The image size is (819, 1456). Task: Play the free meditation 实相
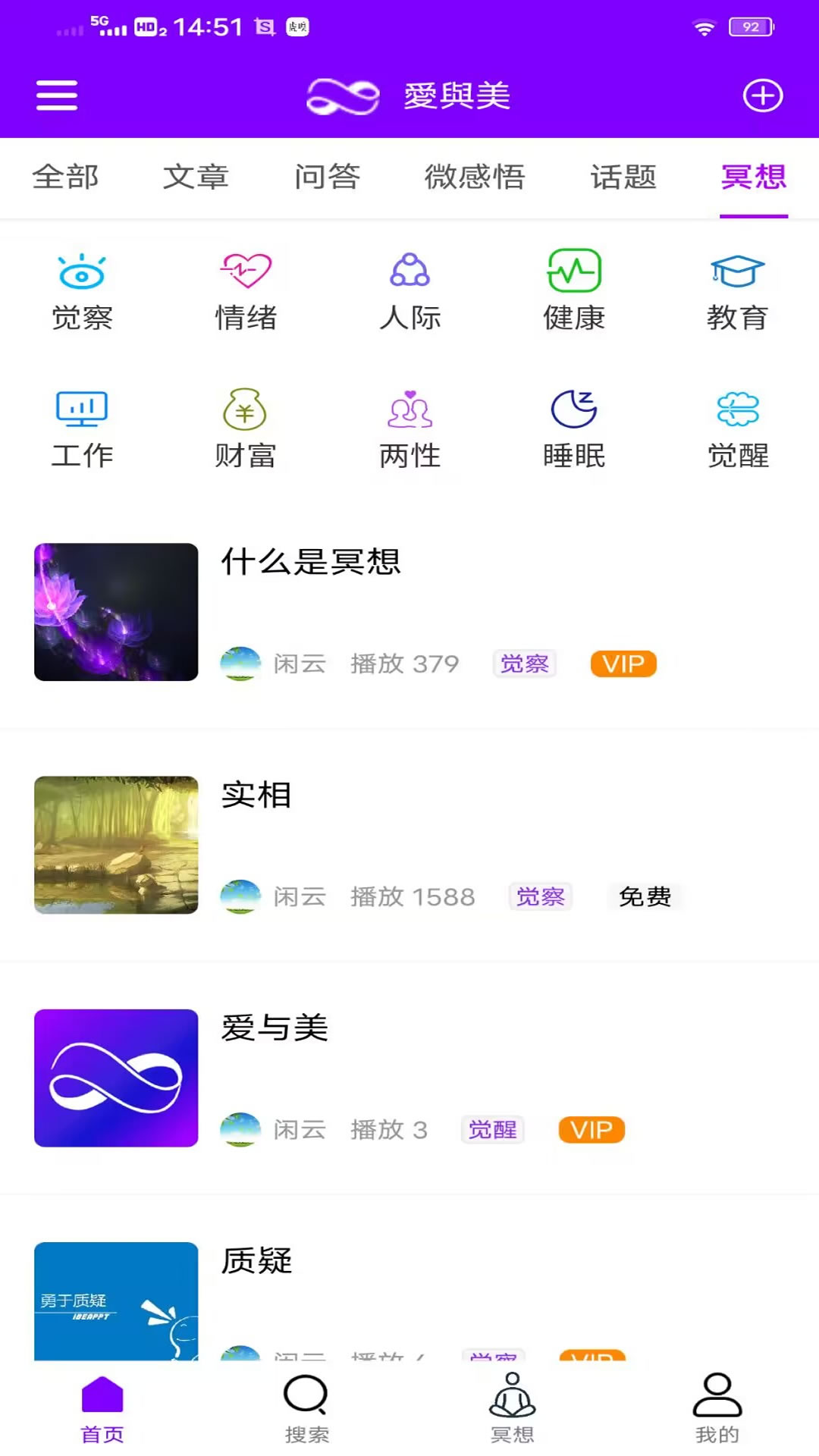(x=256, y=796)
